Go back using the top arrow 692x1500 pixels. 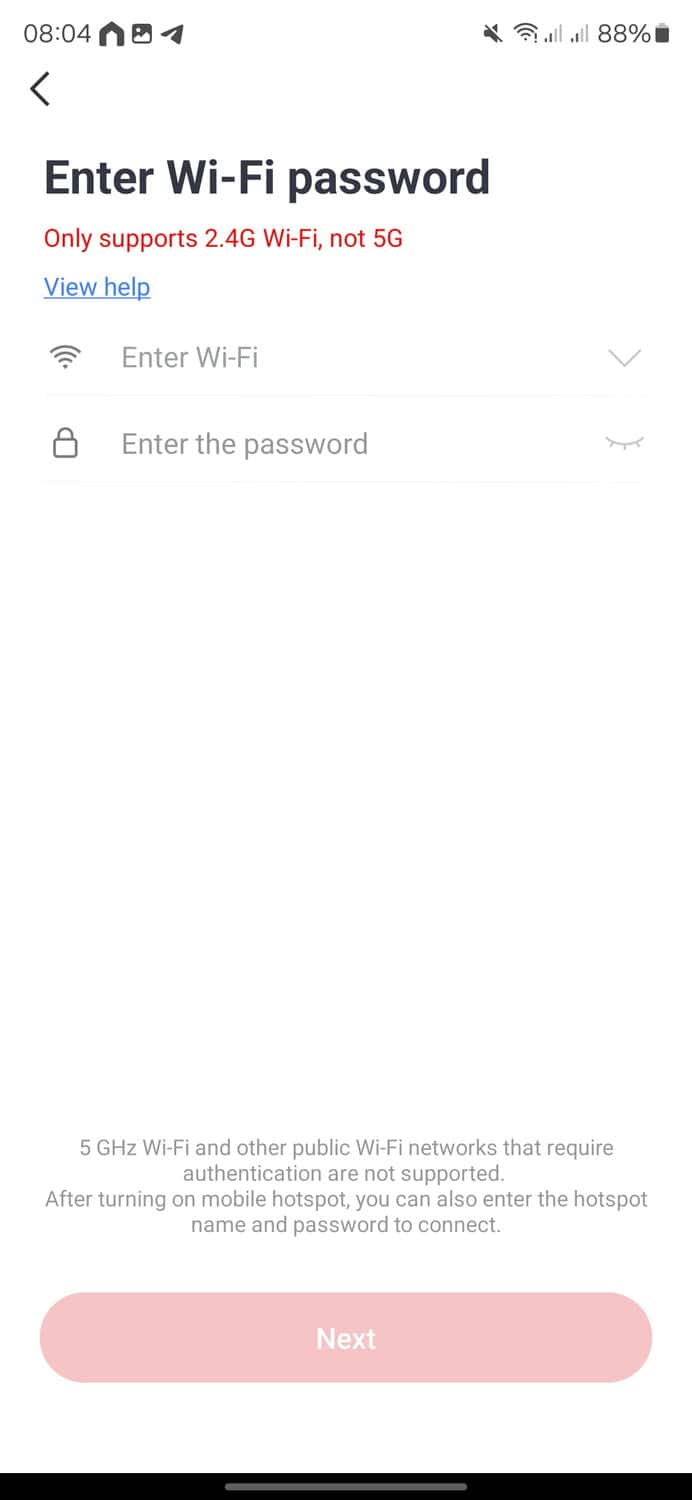pos(40,89)
